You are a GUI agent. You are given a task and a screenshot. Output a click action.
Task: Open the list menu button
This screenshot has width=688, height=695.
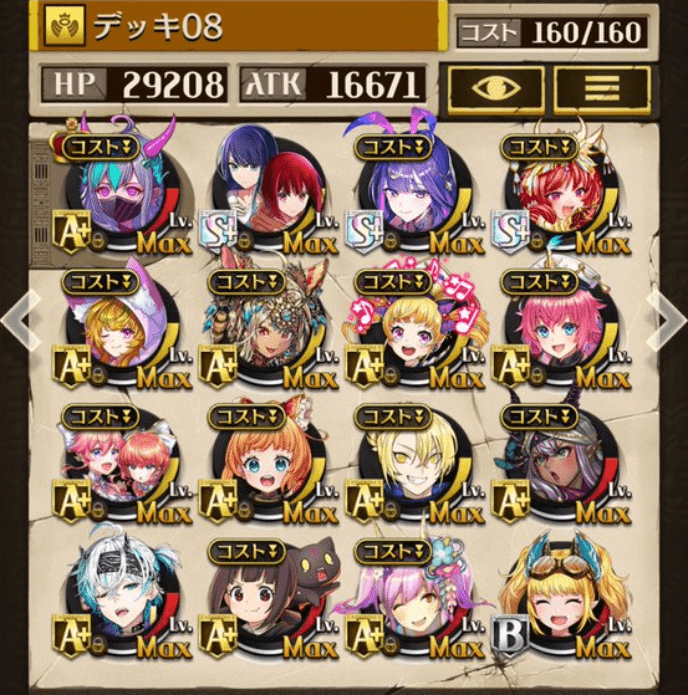pos(601,86)
